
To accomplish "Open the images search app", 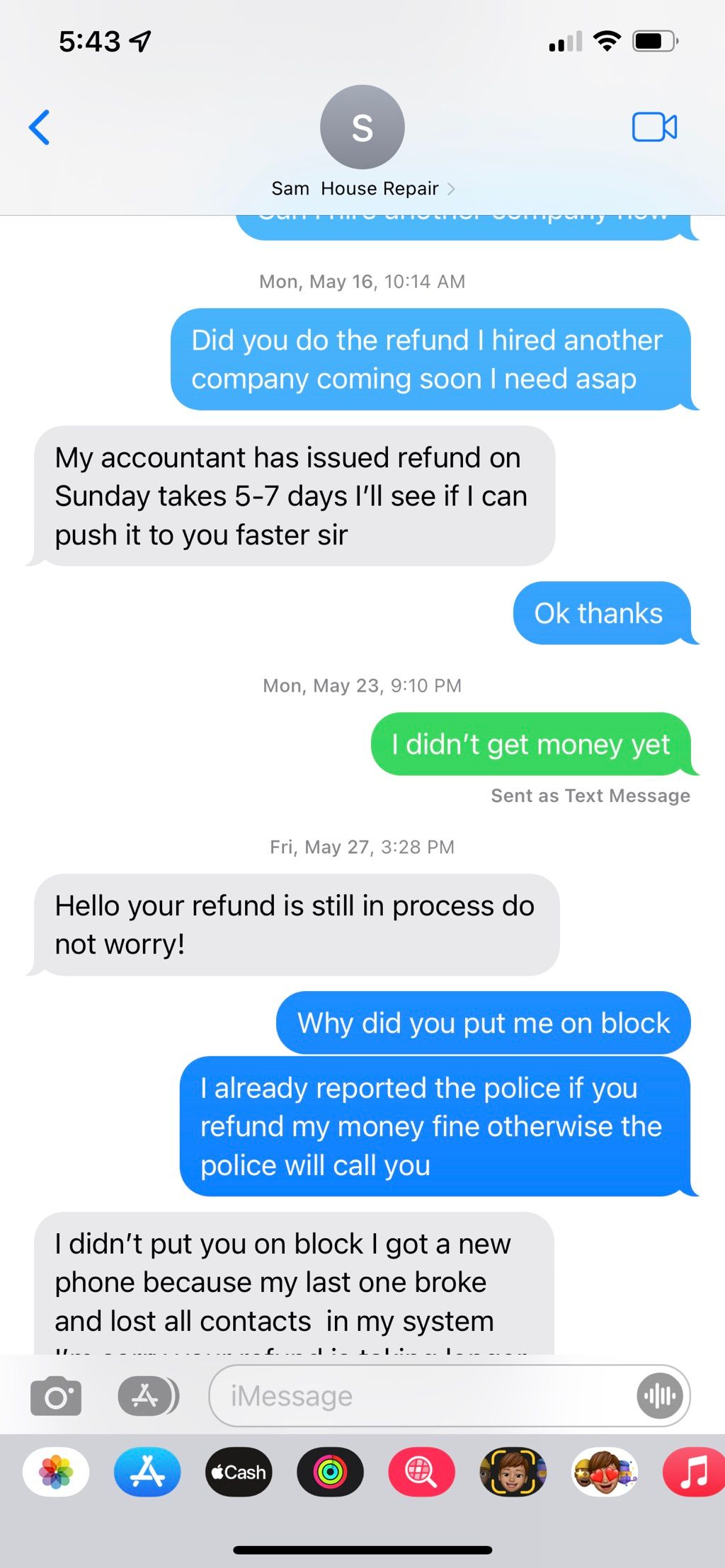I will [421, 1472].
